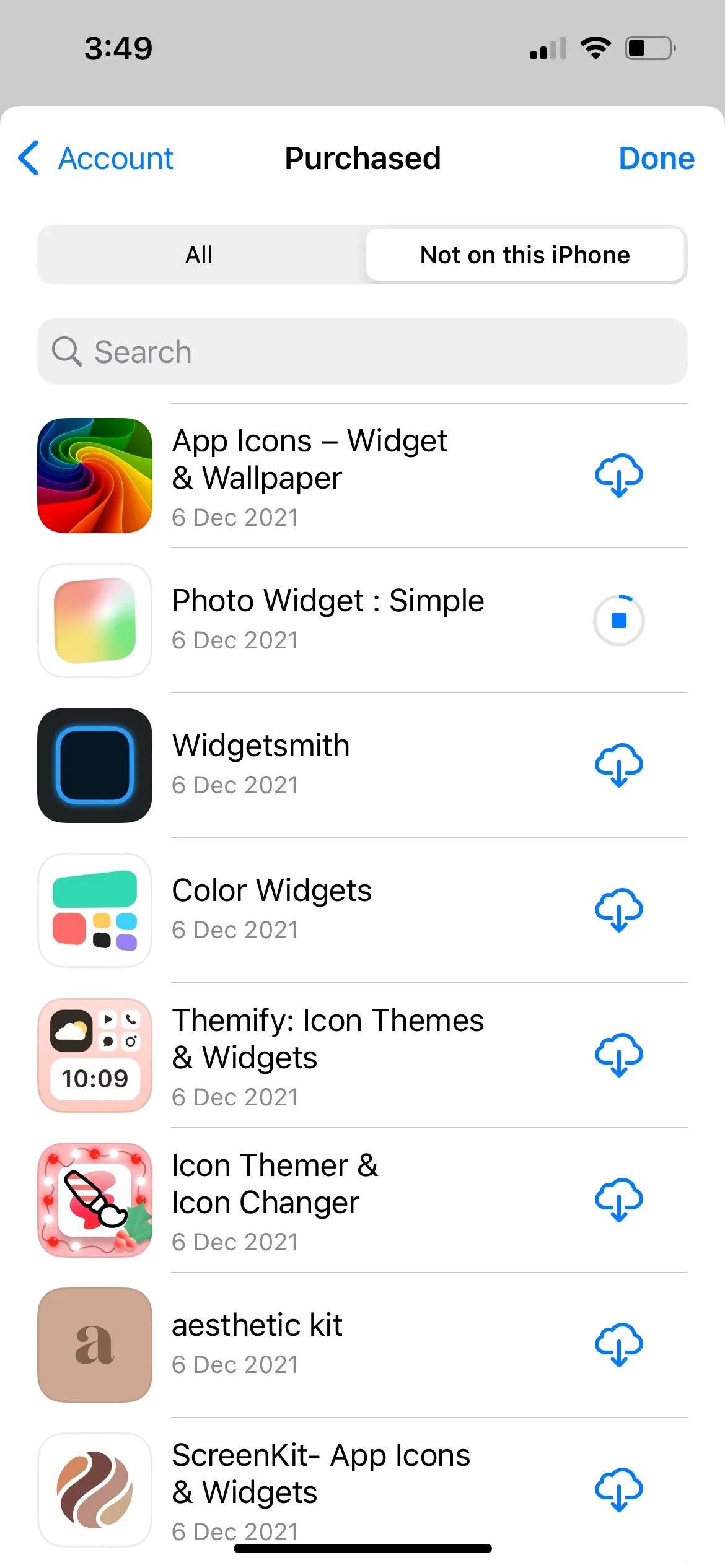
Task: Switch to the All purchases tab
Action: (x=198, y=254)
